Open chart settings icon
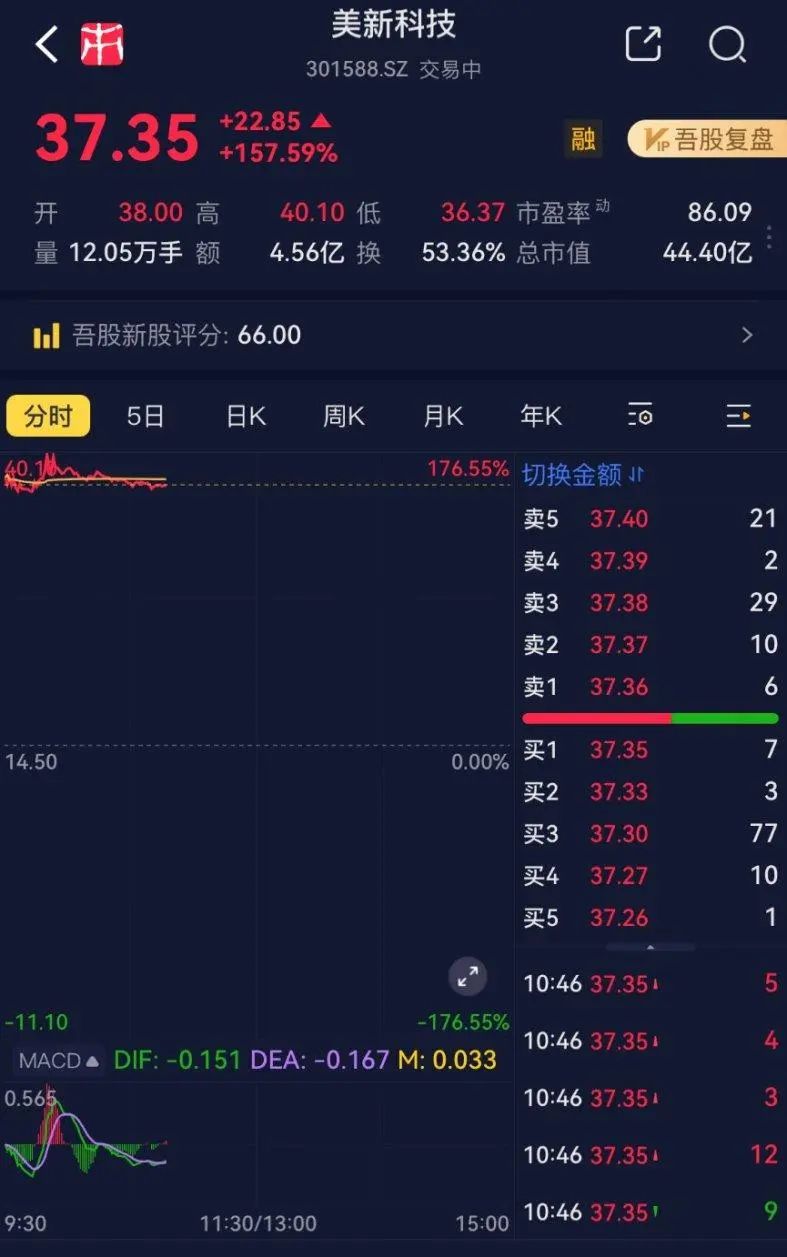This screenshot has height=1257, width=787. [640, 416]
